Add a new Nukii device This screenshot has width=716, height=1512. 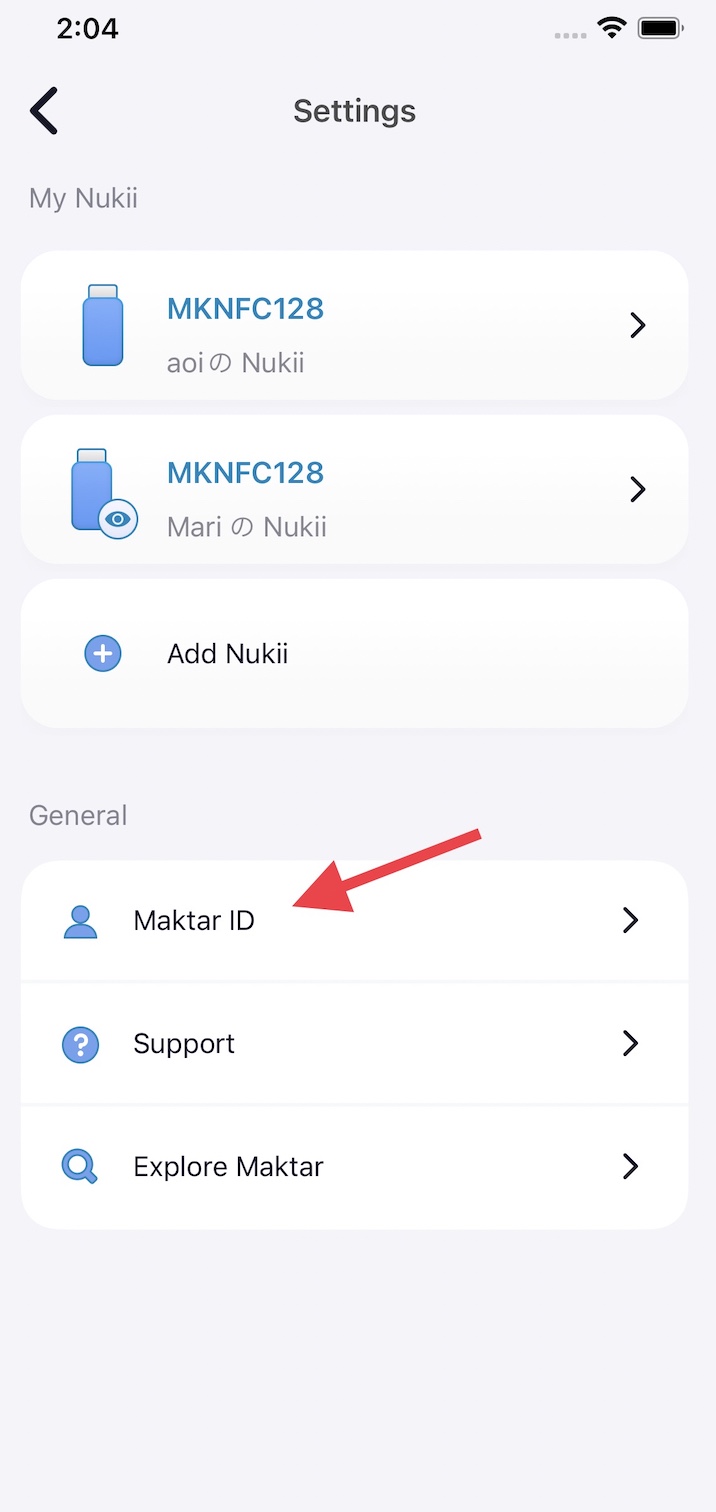click(354, 654)
